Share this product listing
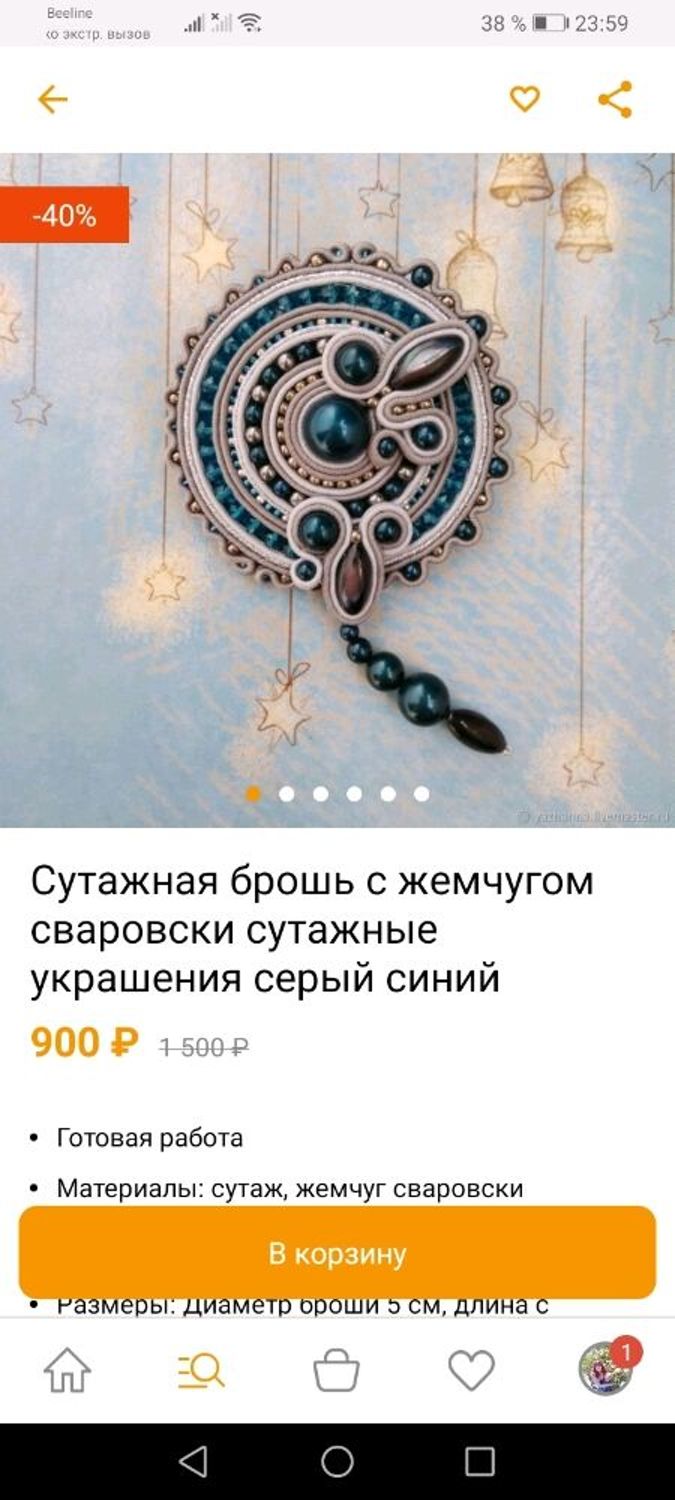Viewport: 675px width, 1500px height. tap(615, 99)
